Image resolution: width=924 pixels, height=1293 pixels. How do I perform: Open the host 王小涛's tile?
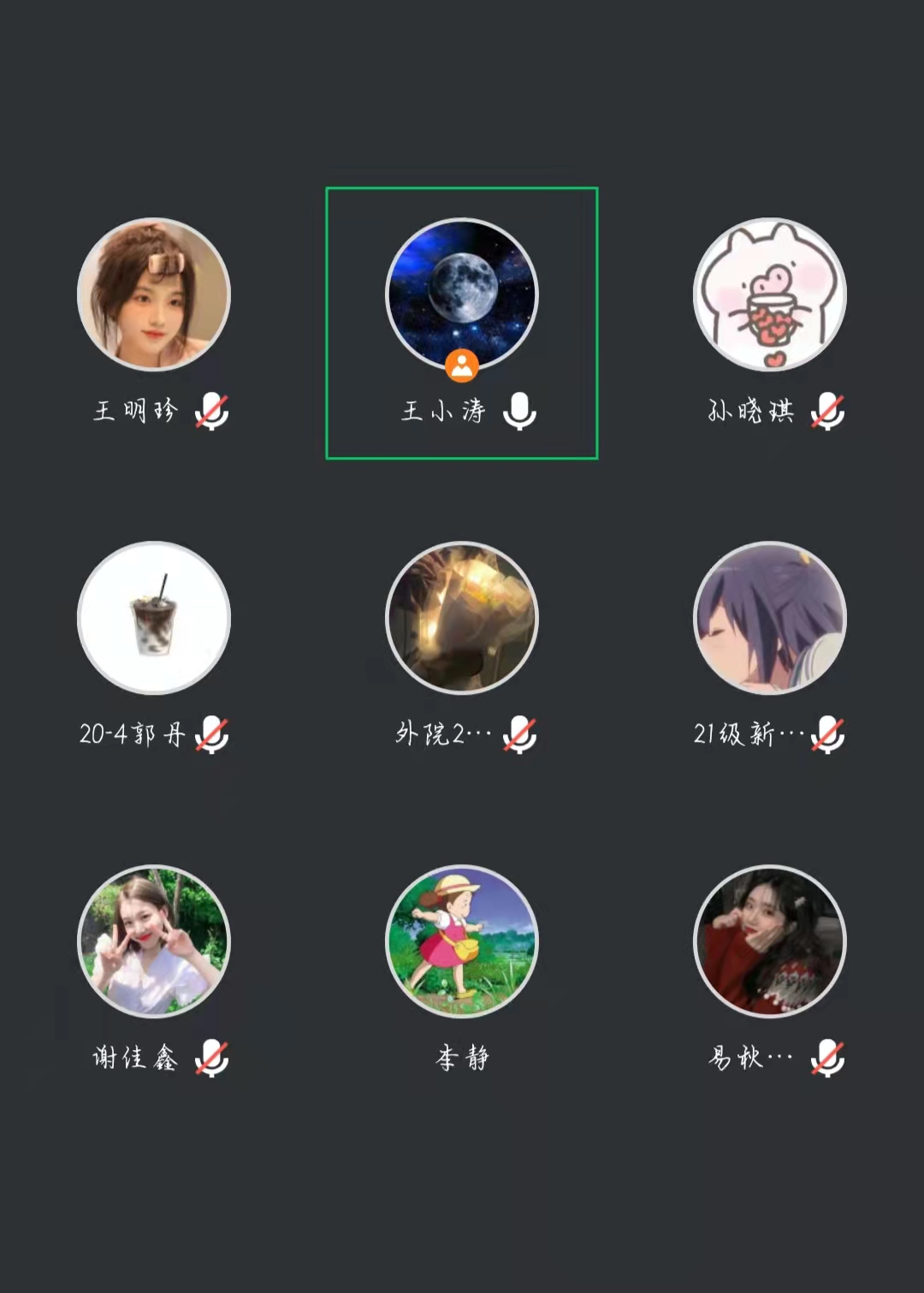(x=462, y=295)
